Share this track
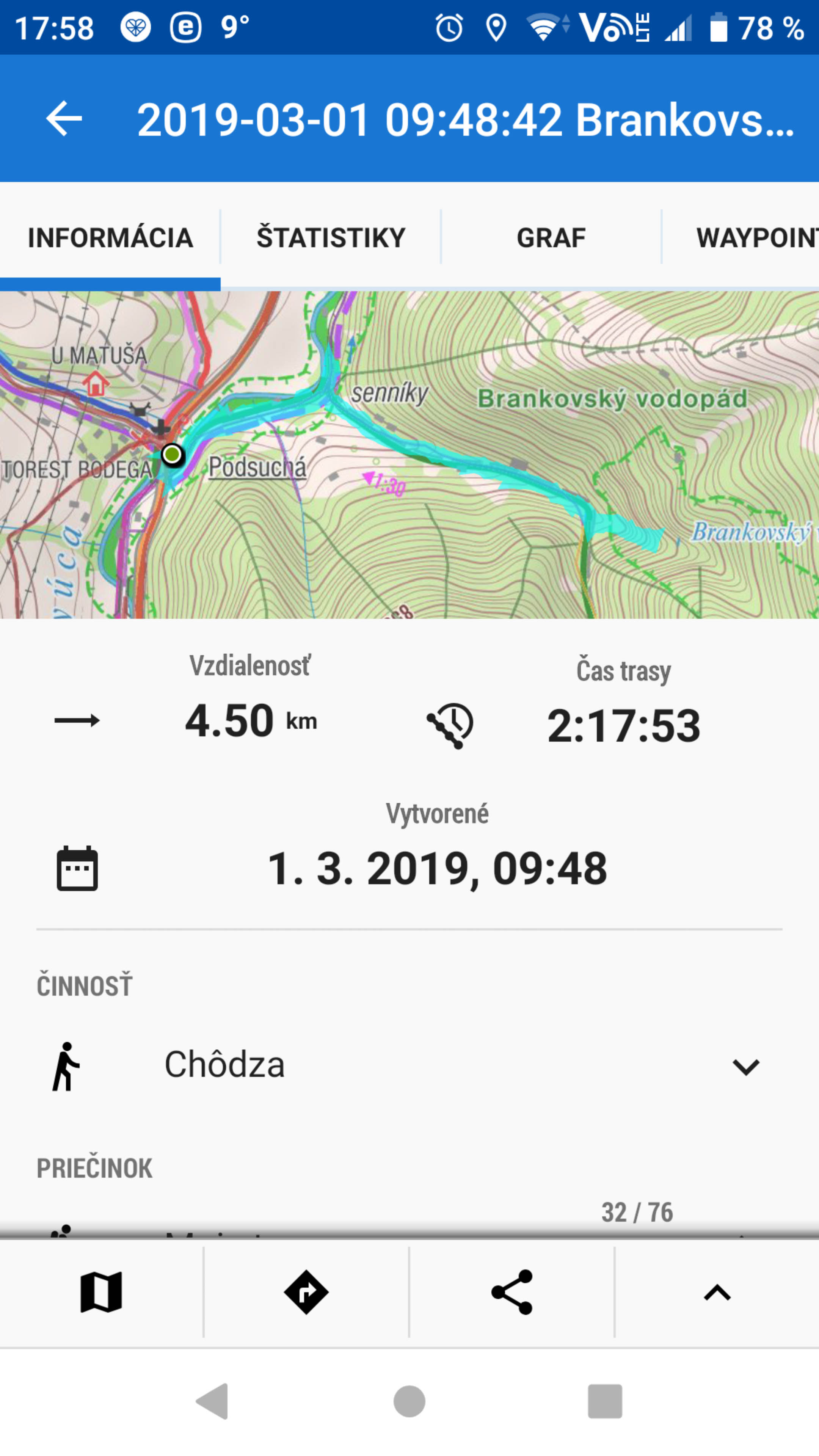 click(512, 1292)
